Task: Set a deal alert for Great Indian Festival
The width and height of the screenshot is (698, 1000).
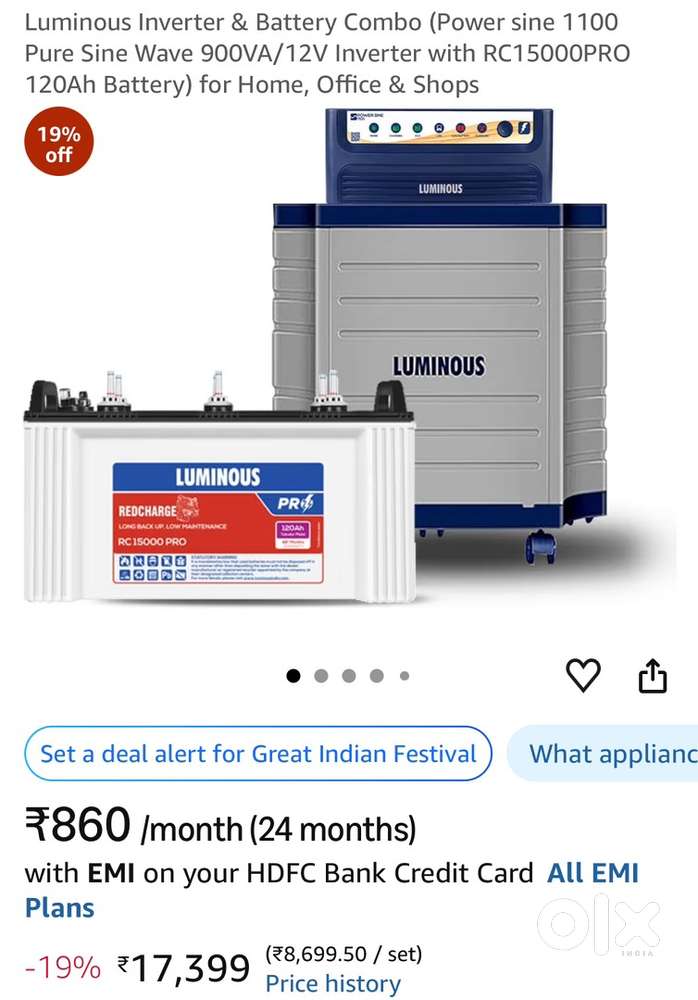Action: [258, 753]
